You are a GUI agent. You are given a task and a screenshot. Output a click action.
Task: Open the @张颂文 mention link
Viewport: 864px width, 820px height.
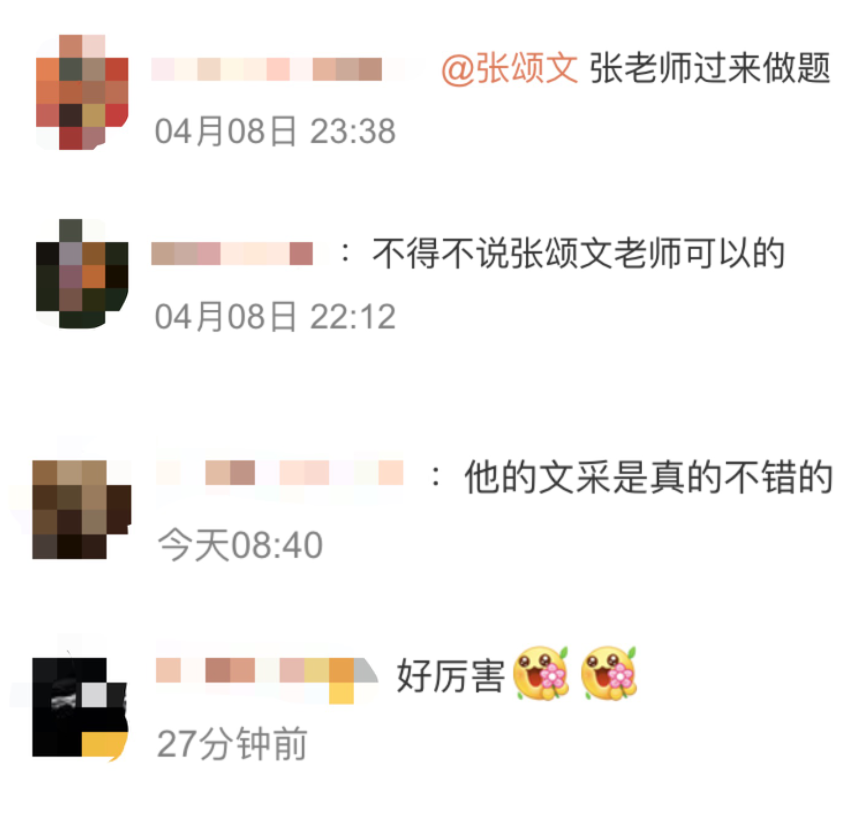pos(510,69)
